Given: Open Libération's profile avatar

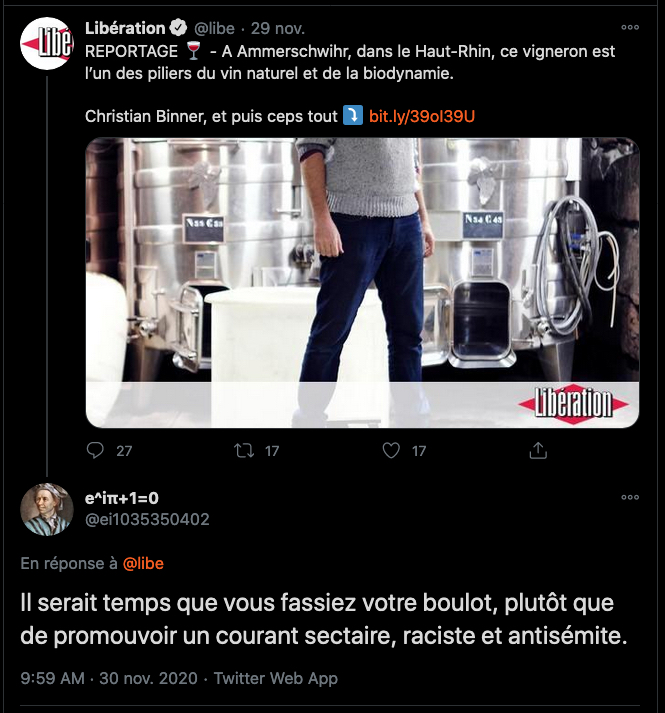Looking at the screenshot, I should (x=46, y=43).
